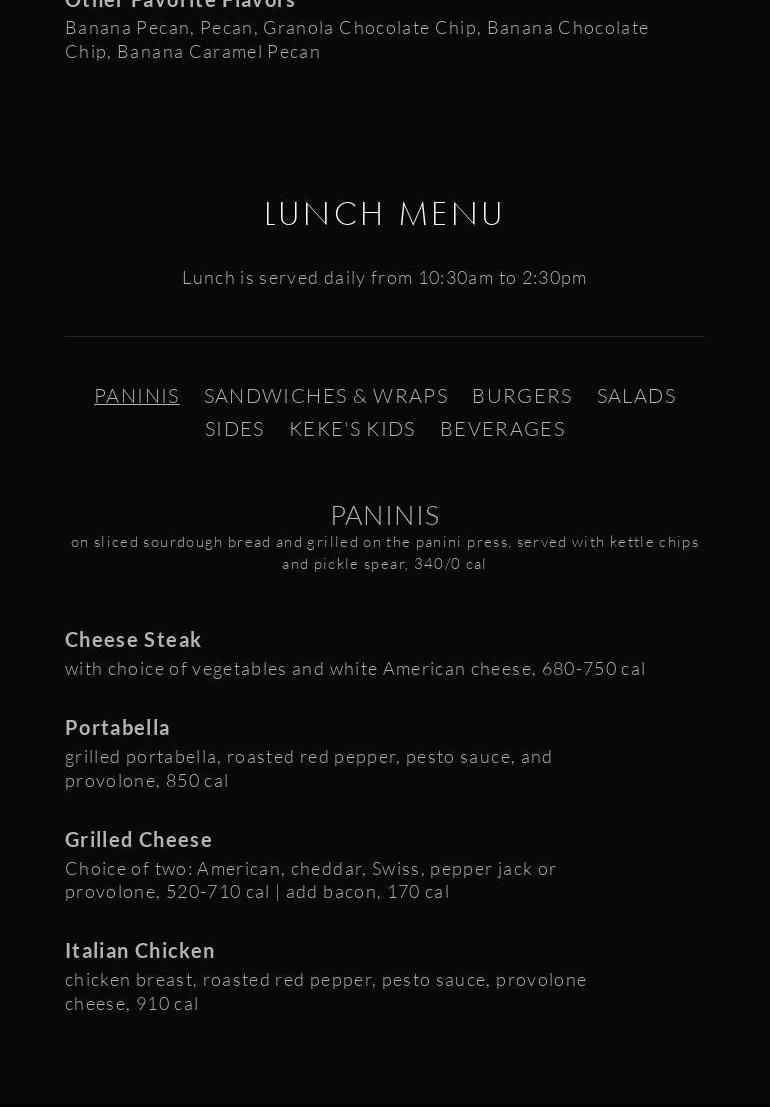770x1107 pixels.
Task: Open the Burgers section
Action: point(522,396)
